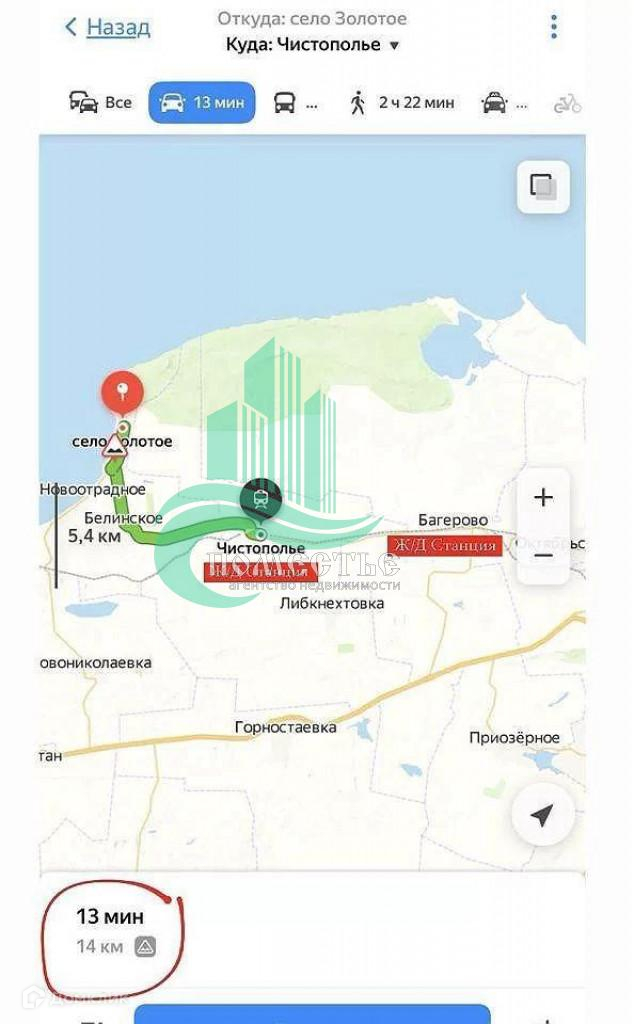
Task: Select the bicycle route tab
Action: click(x=567, y=102)
